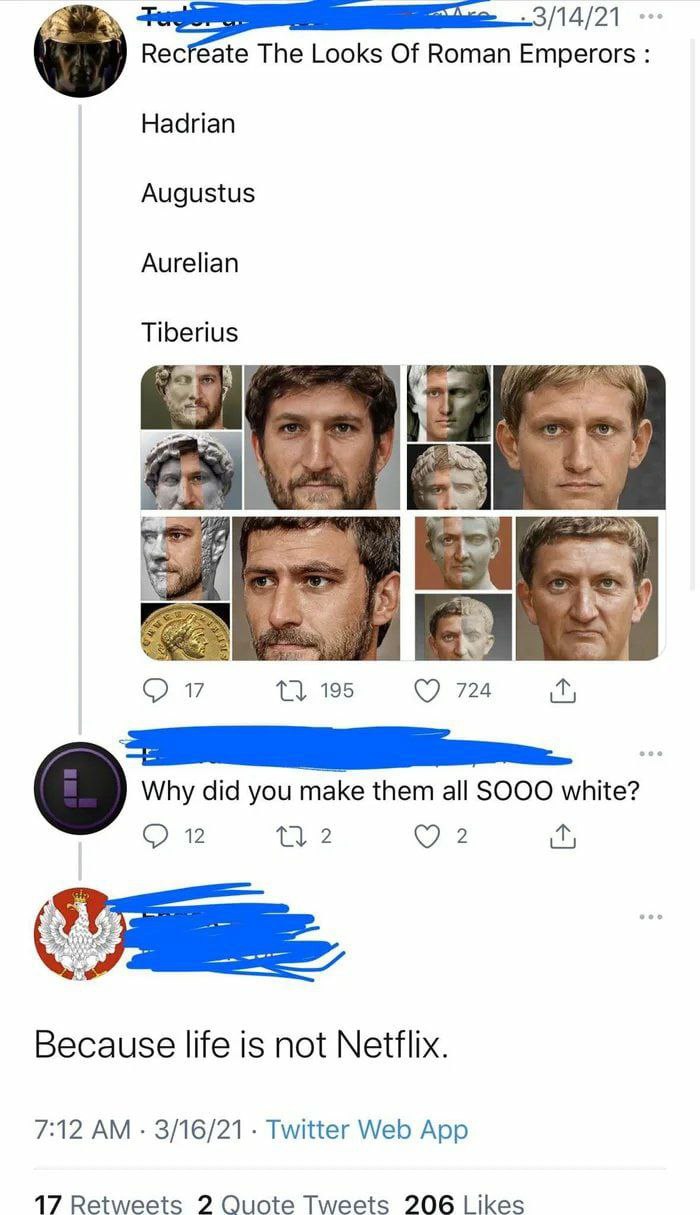This screenshot has width=700, height=1215.
Task: Open overflow menu on "SOOO white" reply
Action: click(x=649, y=754)
